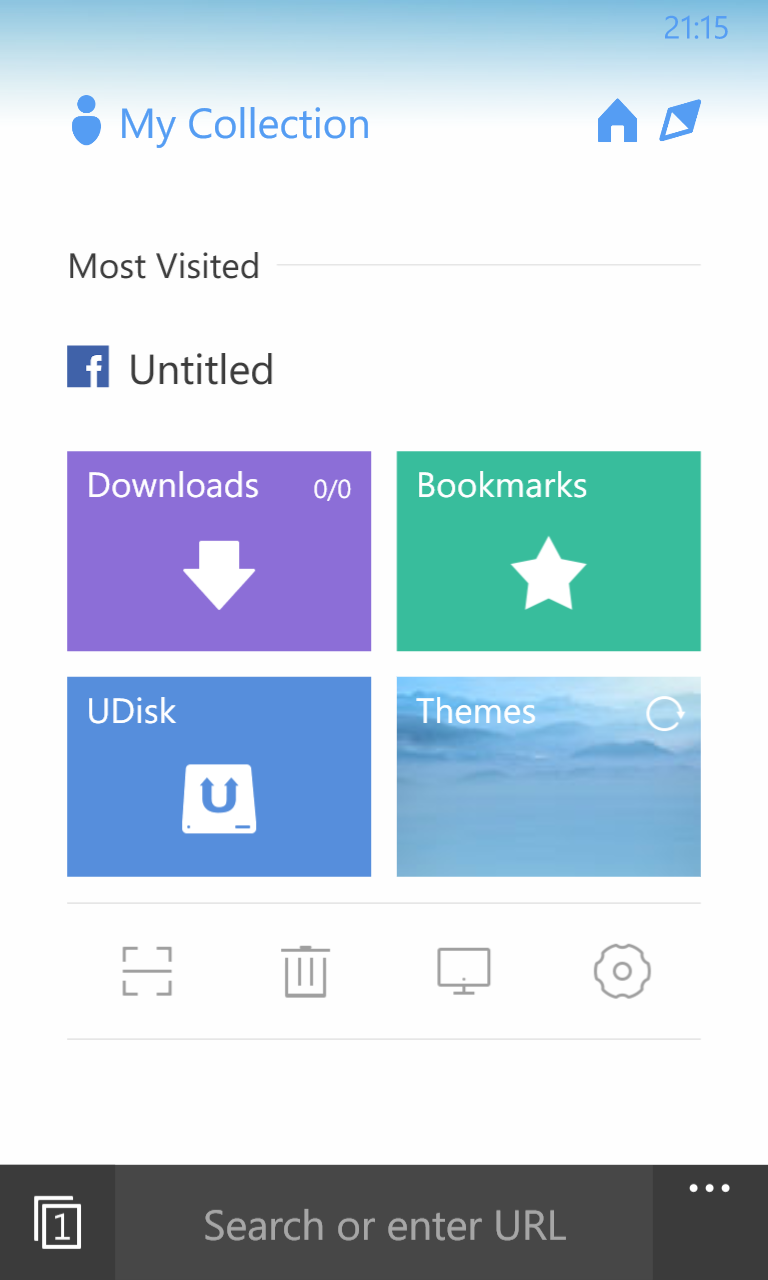Open My Collection profile
Screen dimensions: 768x1280
click(220, 124)
